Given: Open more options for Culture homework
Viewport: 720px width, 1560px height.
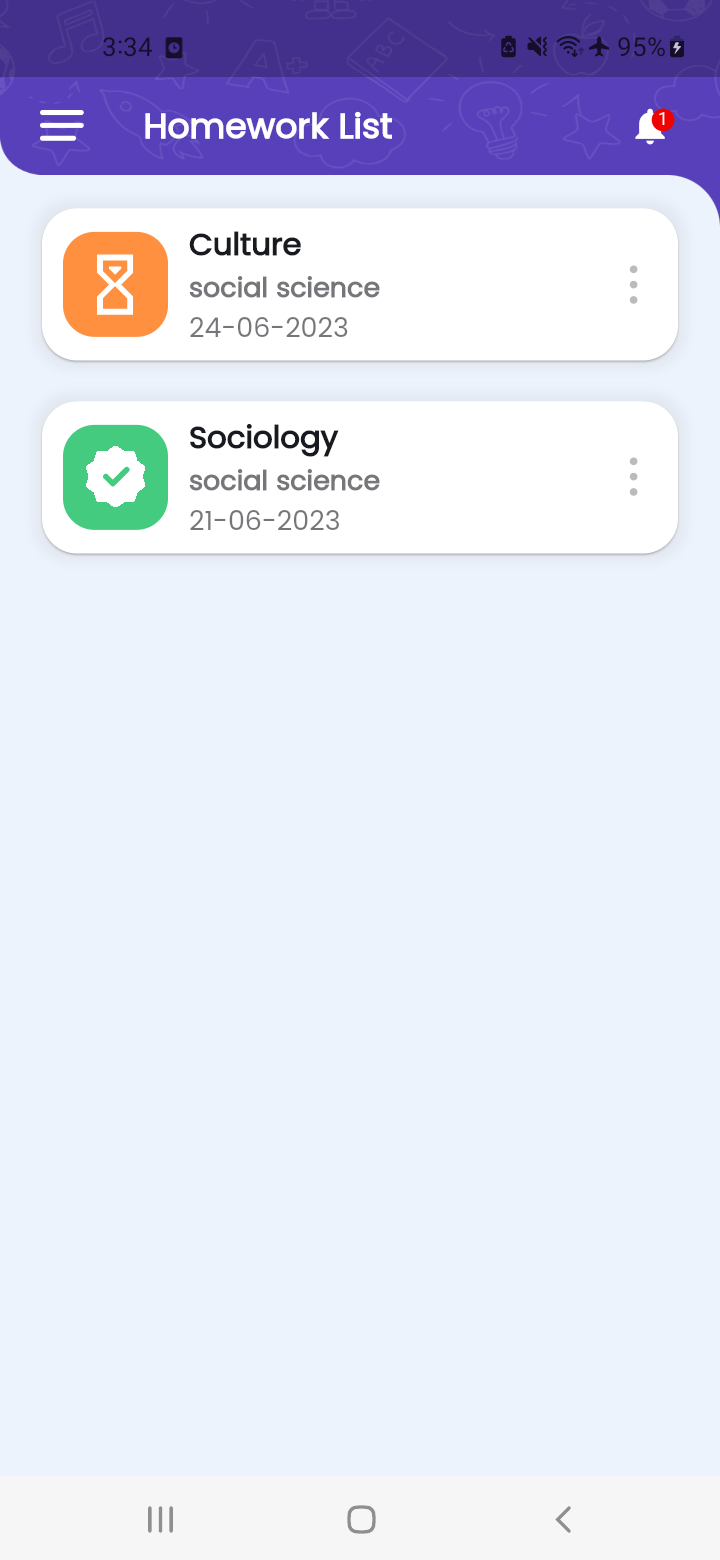Looking at the screenshot, I should click(x=633, y=285).
